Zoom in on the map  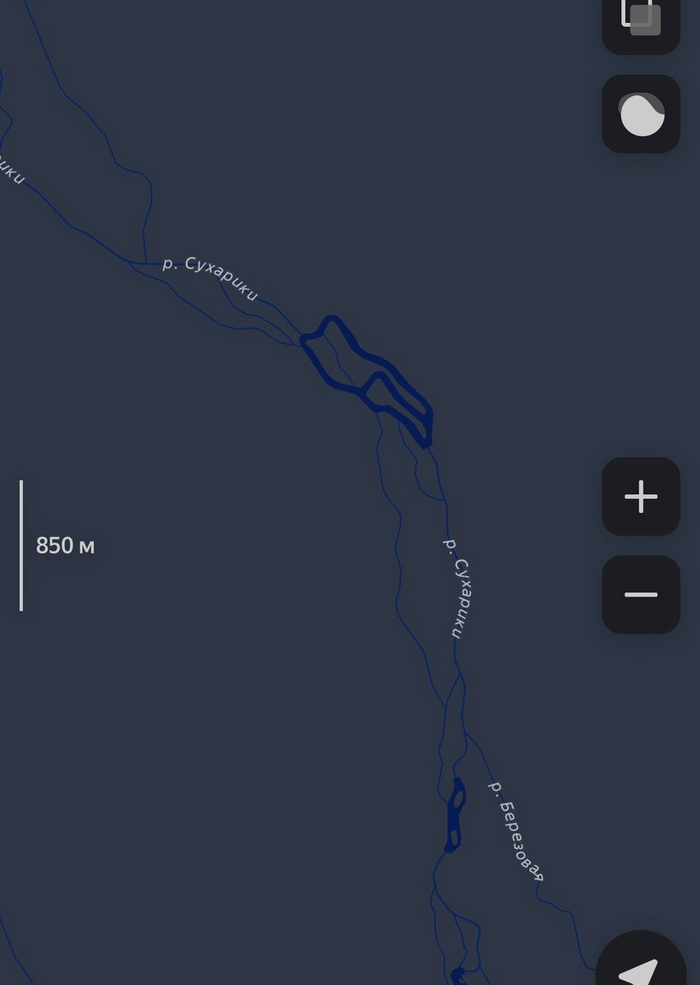pyautogui.click(x=641, y=497)
